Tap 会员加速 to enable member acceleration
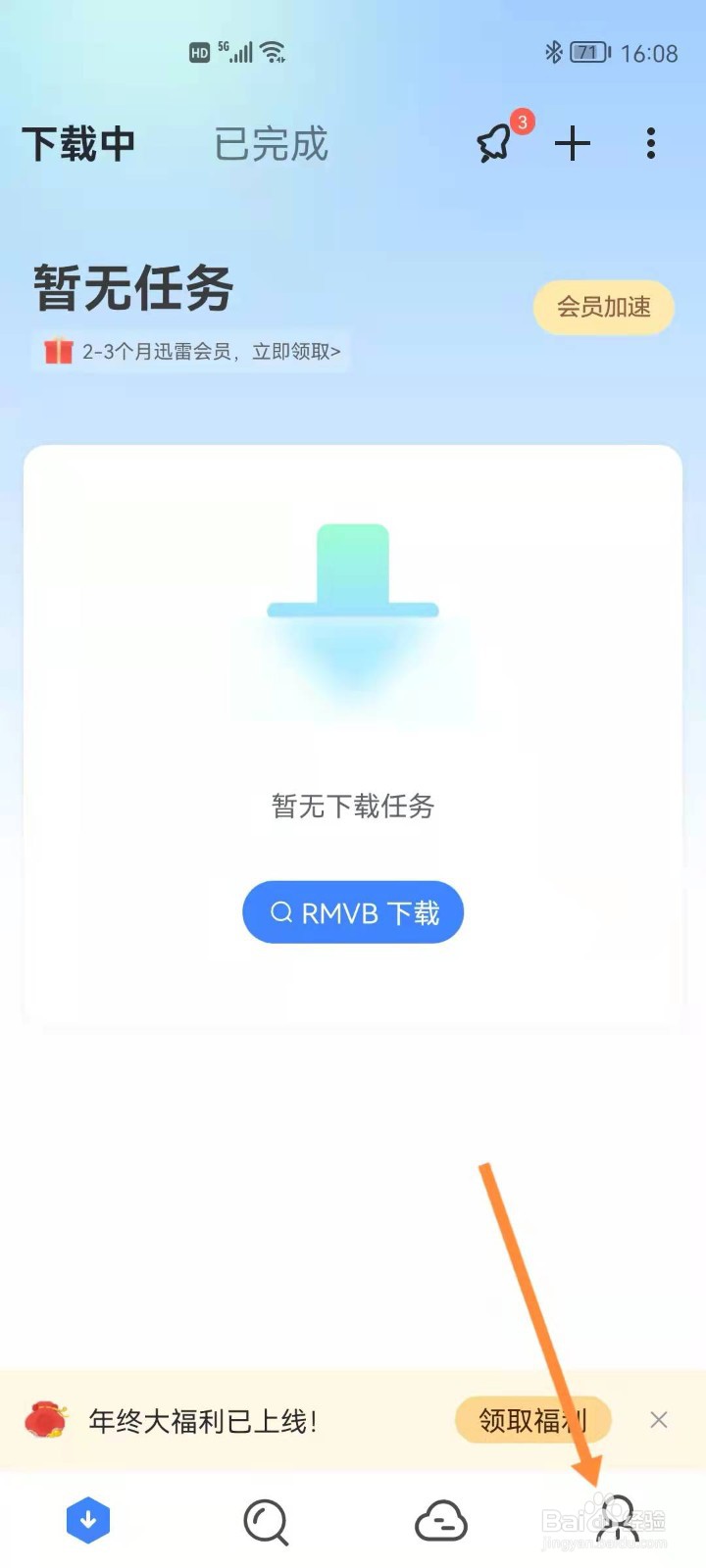Viewport: 706px width, 1568px height. (603, 307)
